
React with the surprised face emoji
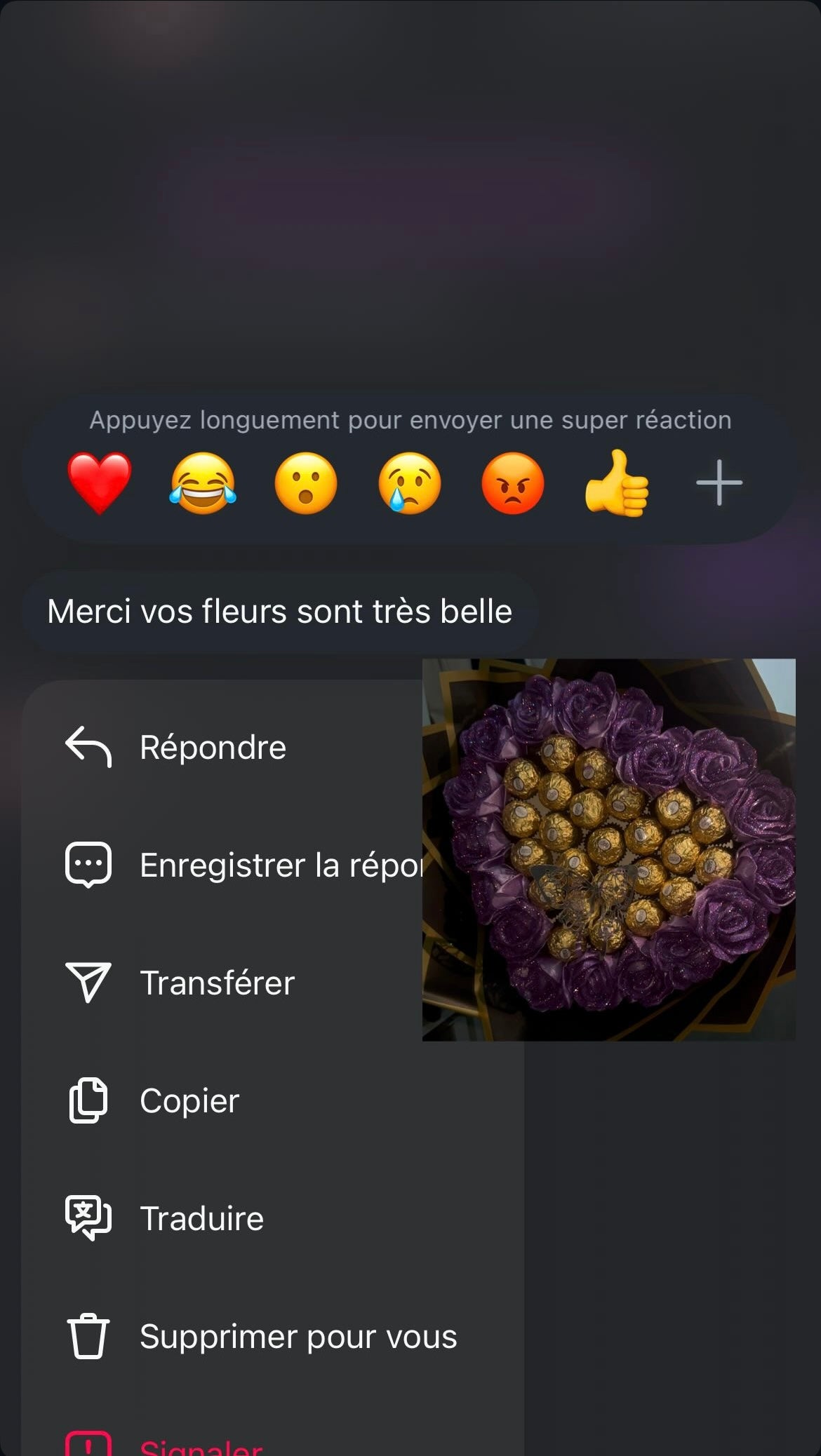coord(306,483)
